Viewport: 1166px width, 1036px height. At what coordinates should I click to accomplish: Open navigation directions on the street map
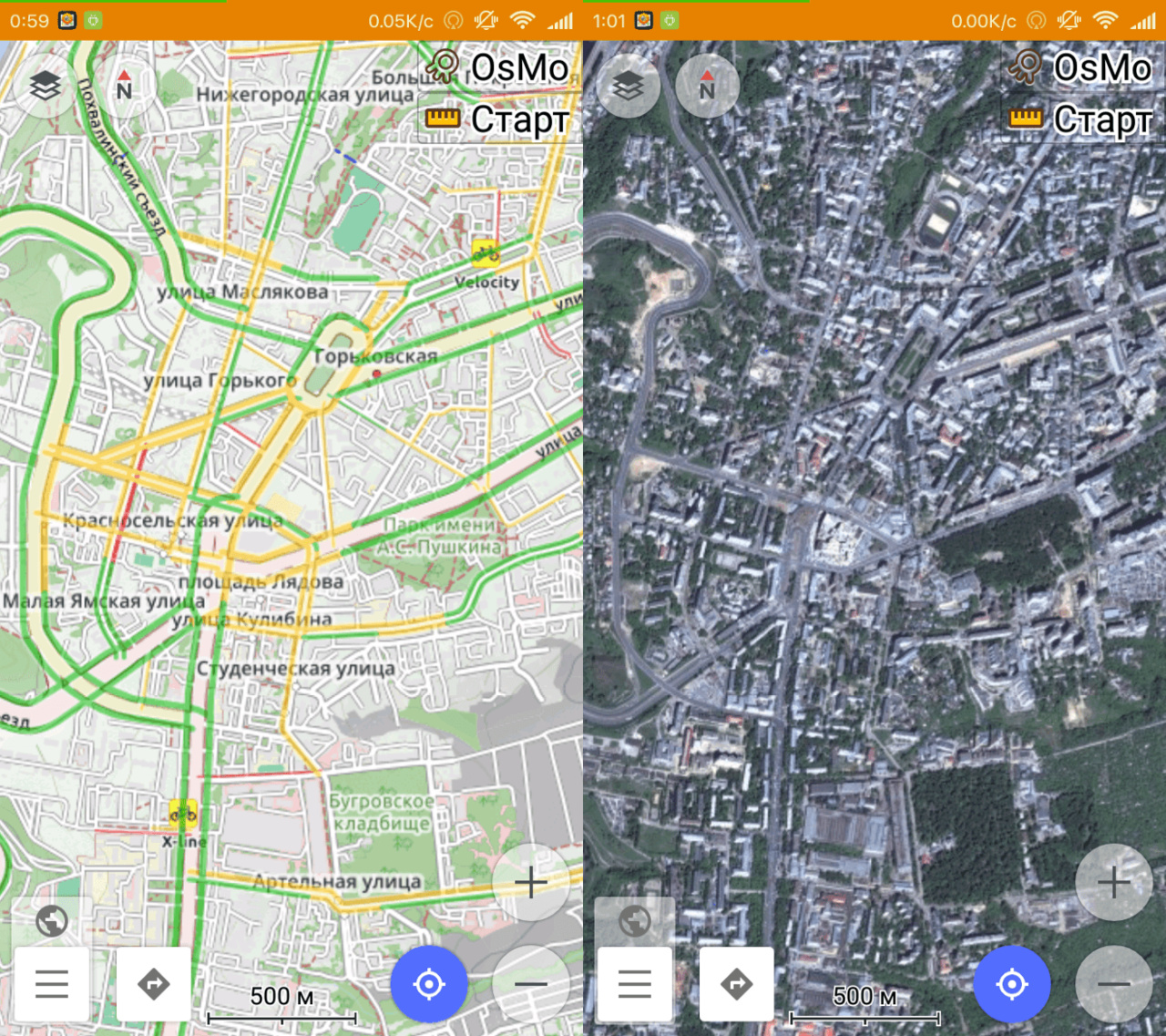pos(154,984)
